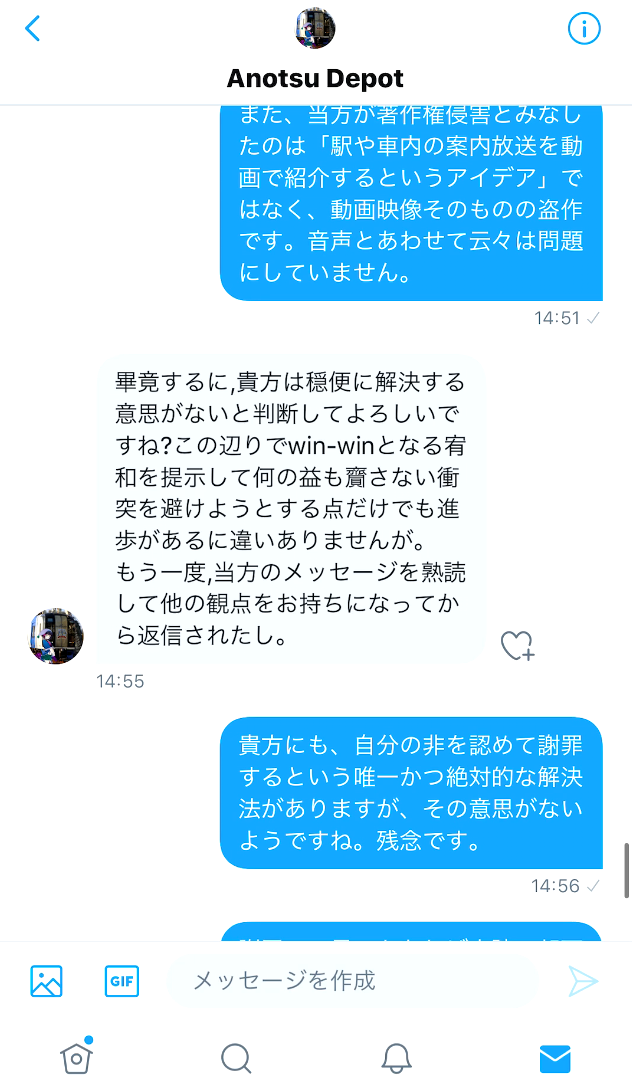Open the GIF picker
The width and height of the screenshot is (632, 1080).
coord(121,980)
